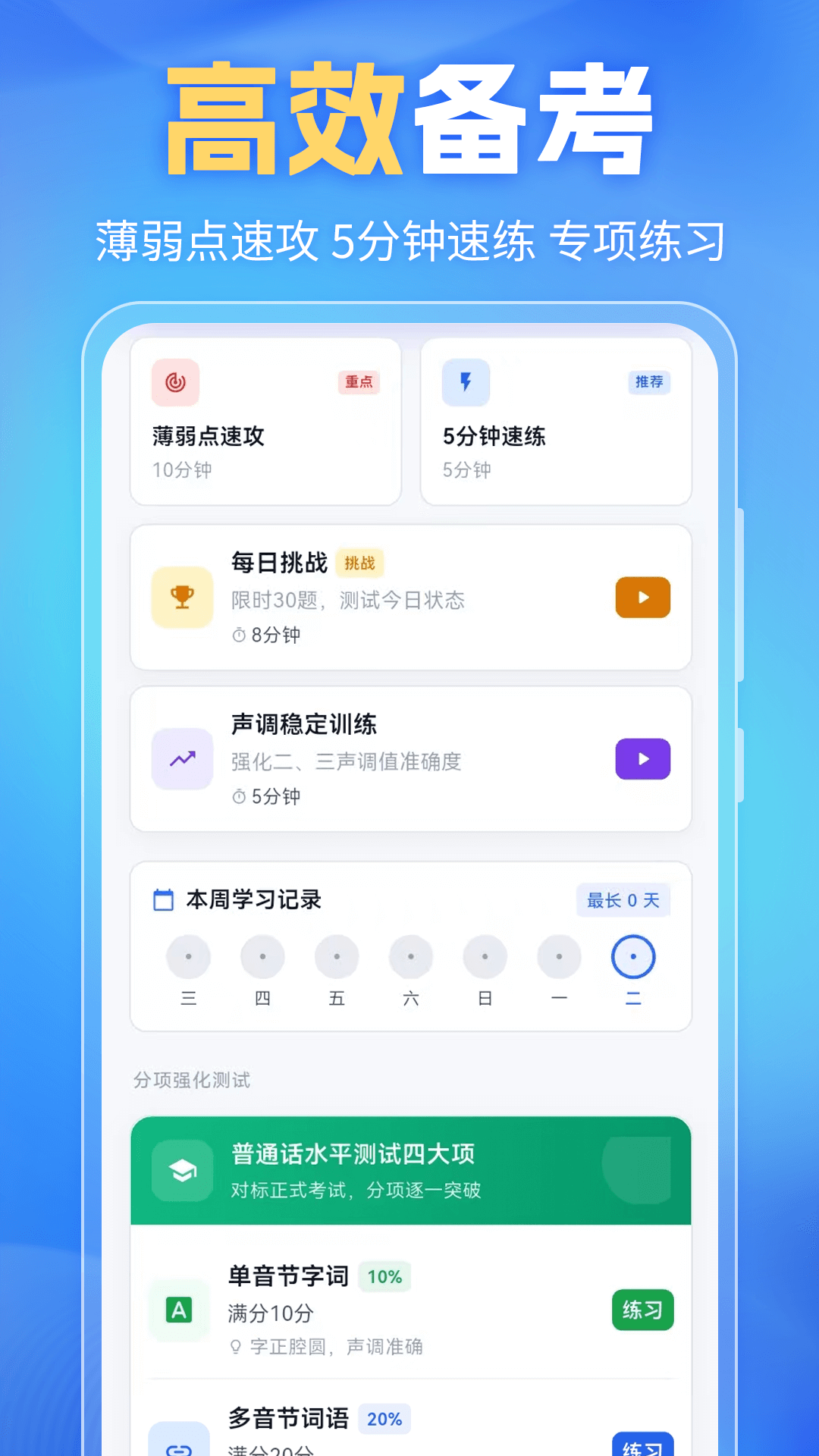Toggle Wednesday's 三 study dot
The width and height of the screenshot is (819, 1456).
189,957
